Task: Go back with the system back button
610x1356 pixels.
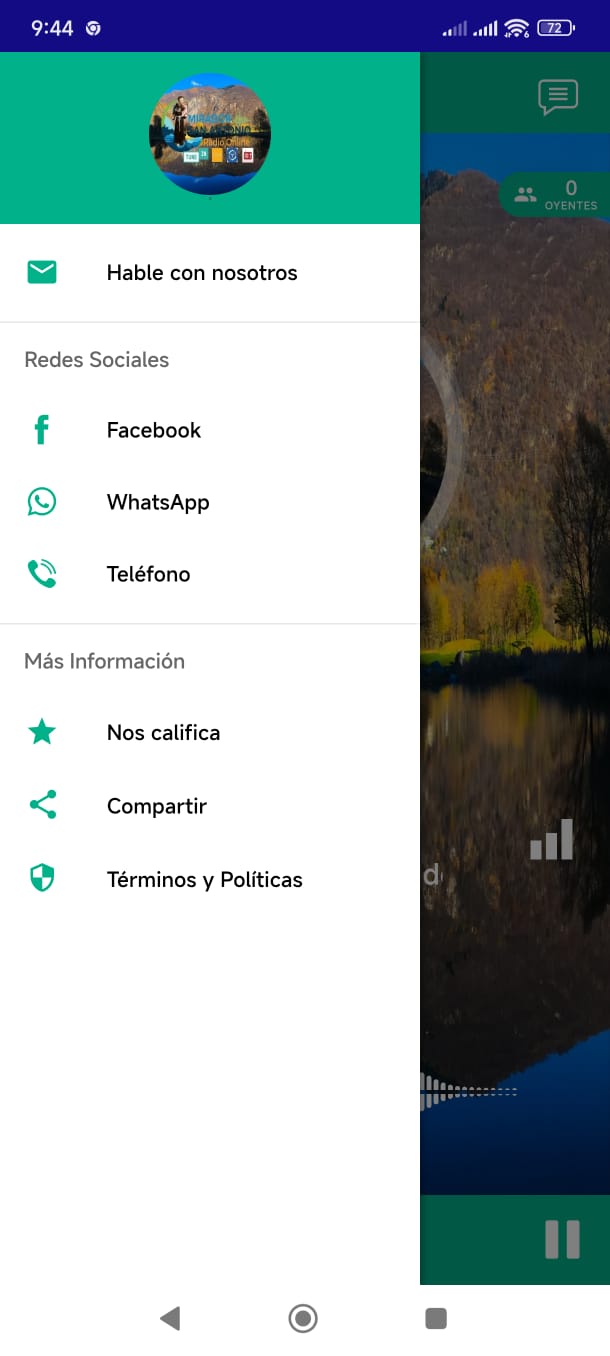Action: point(170,1319)
